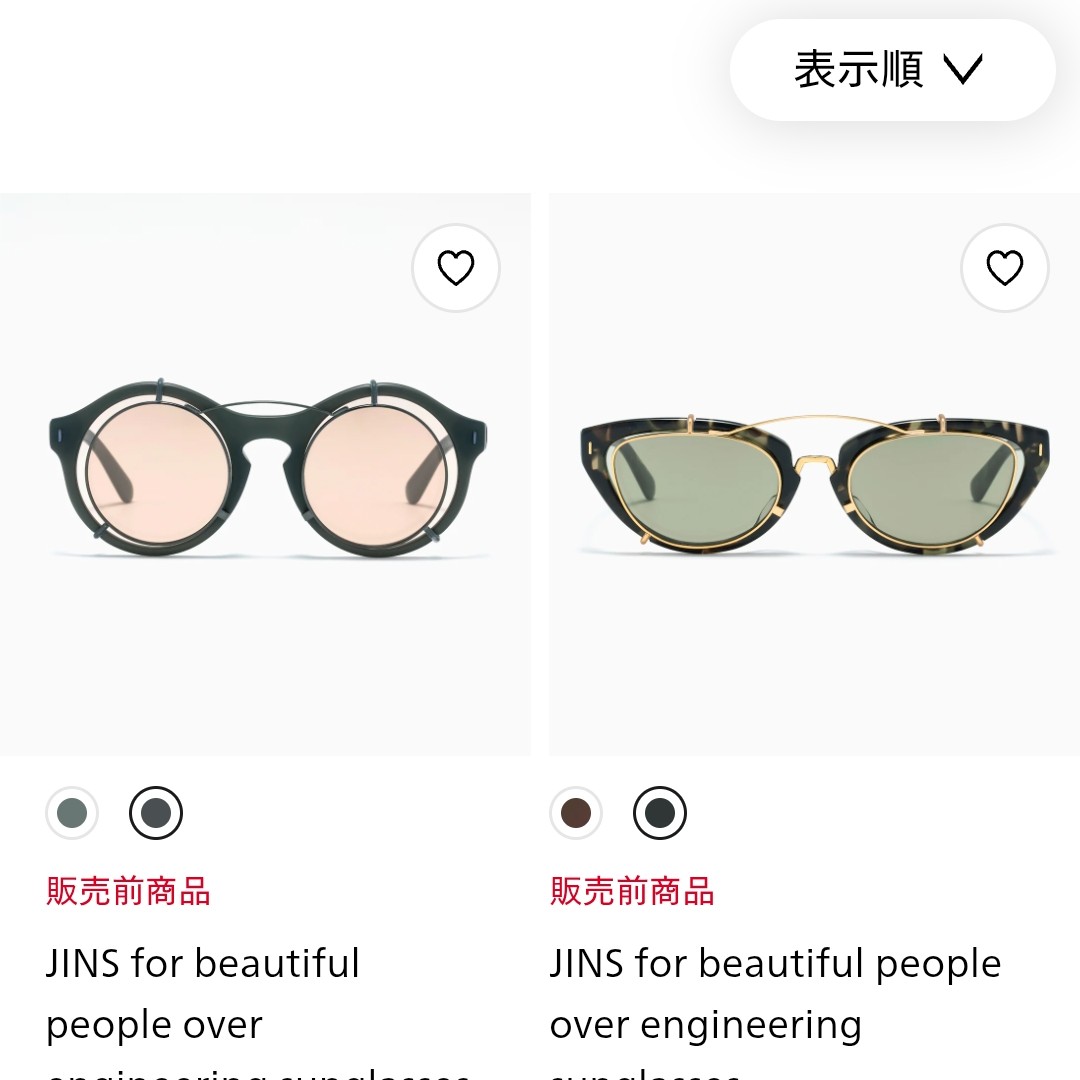The image size is (1080, 1080).
Task: Select the dark gray swatch for the round sunglasses
Action: pyautogui.click(x=156, y=813)
